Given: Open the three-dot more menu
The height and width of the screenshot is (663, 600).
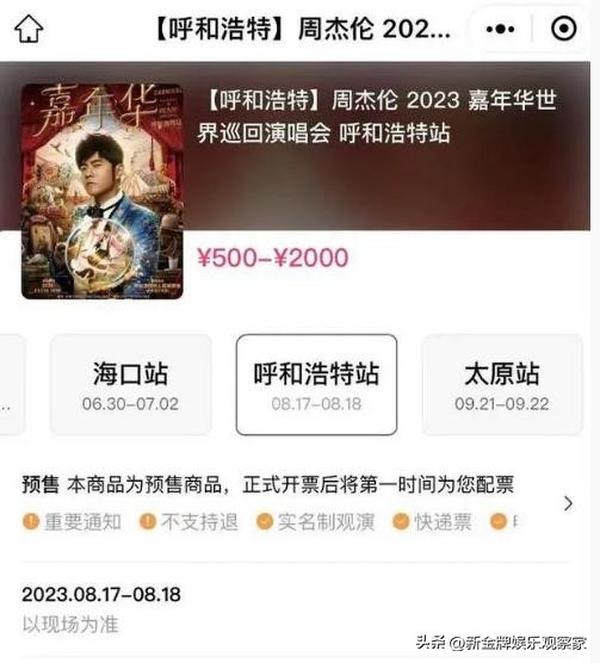Looking at the screenshot, I should pos(501,28).
